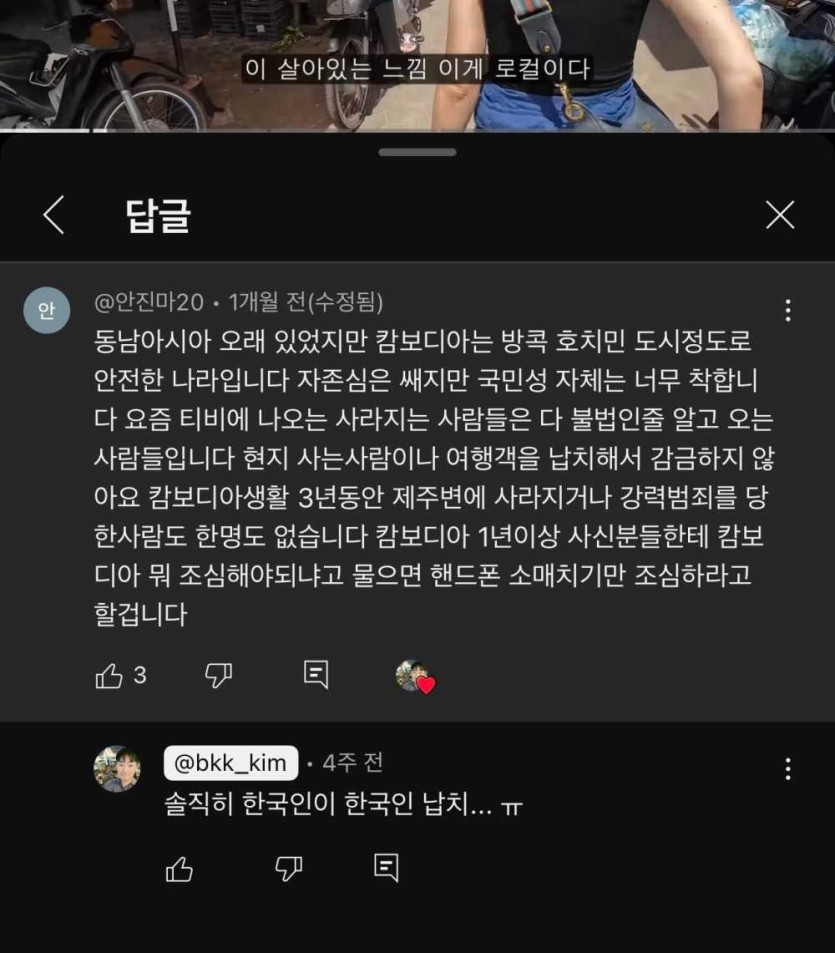This screenshot has height=953, width=835.
Task: Dislike the reply from @bkk_kim
Action: [288, 868]
